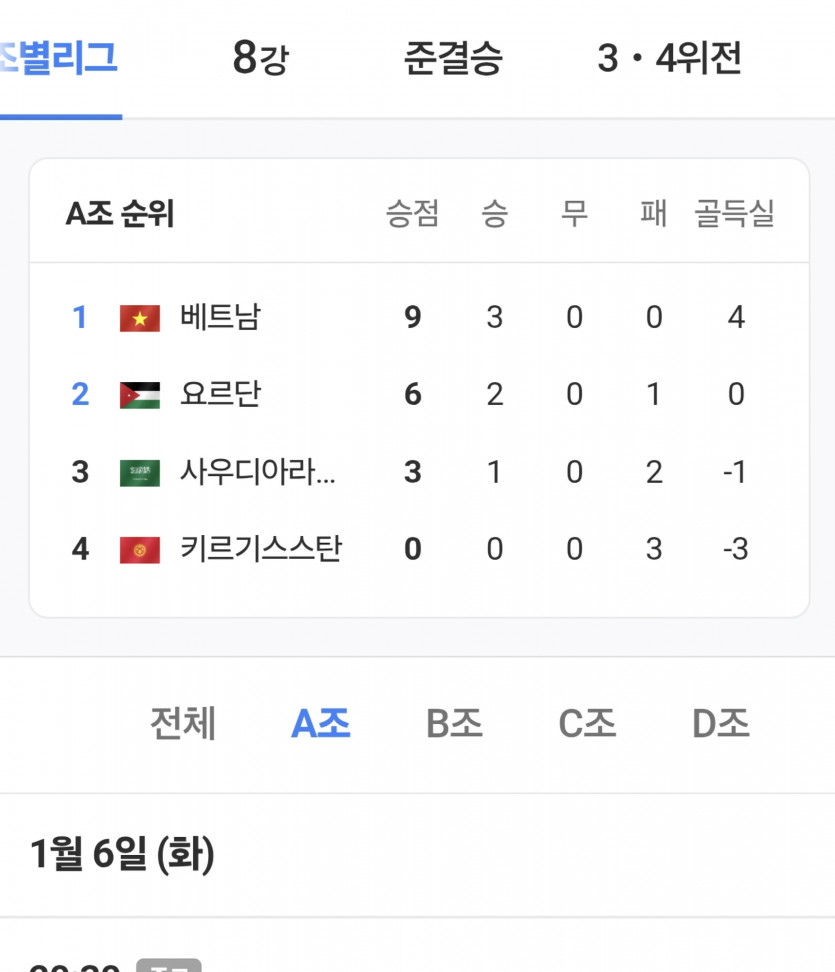Show all groups with 전체 filter

[183, 723]
